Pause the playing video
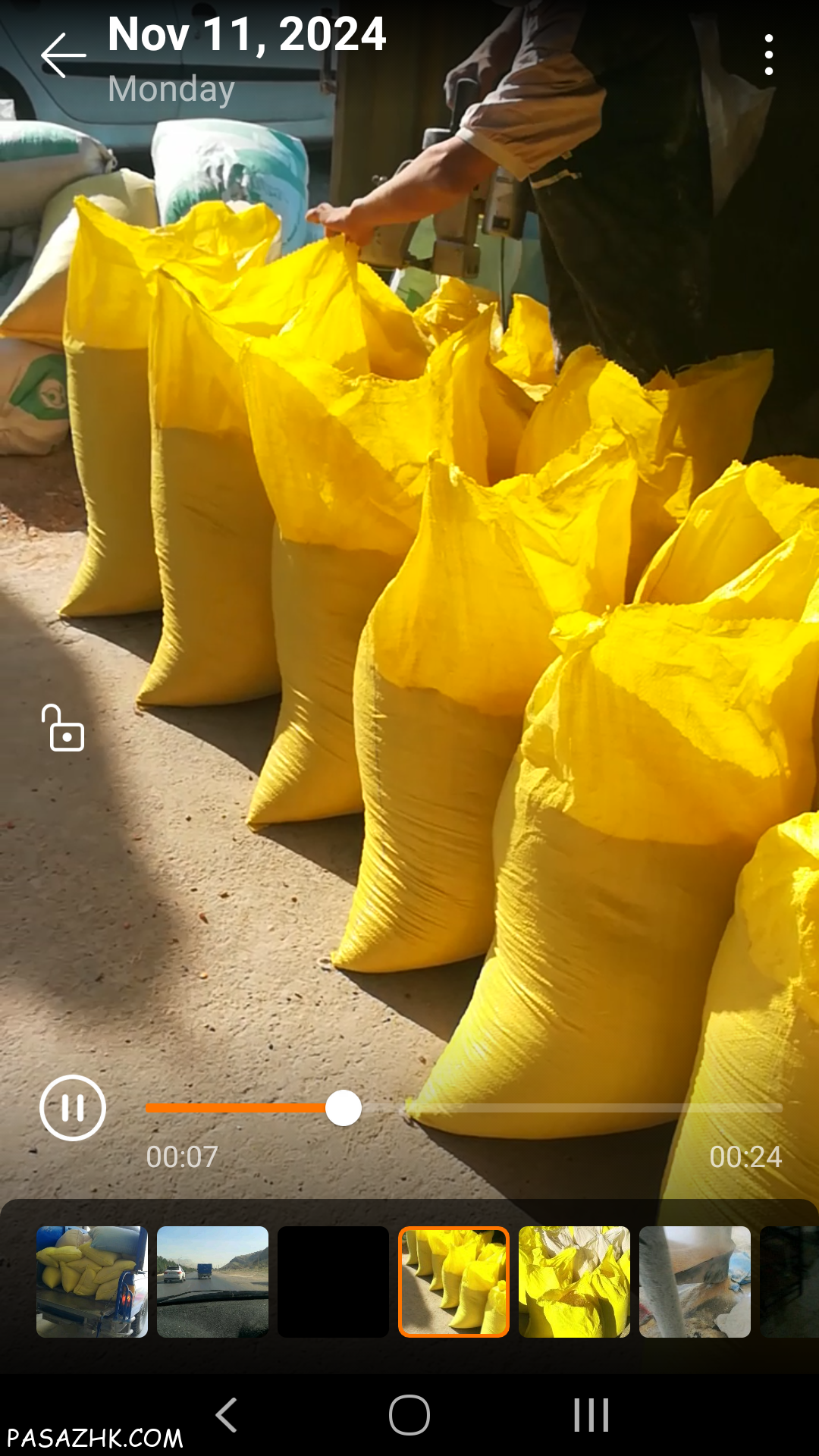Image resolution: width=819 pixels, height=1456 pixels. pyautogui.click(x=73, y=1108)
